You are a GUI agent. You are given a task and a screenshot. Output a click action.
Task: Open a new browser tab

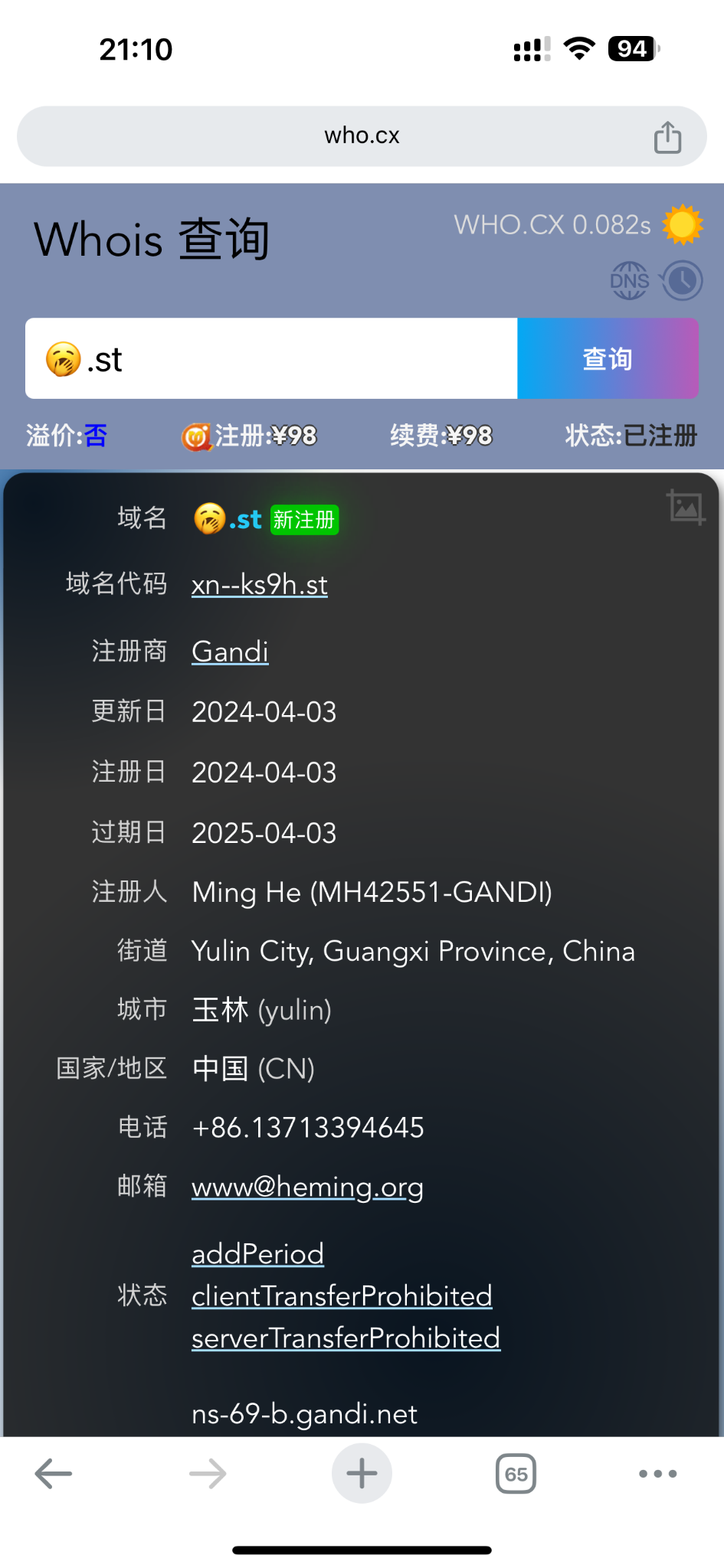click(x=362, y=1473)
